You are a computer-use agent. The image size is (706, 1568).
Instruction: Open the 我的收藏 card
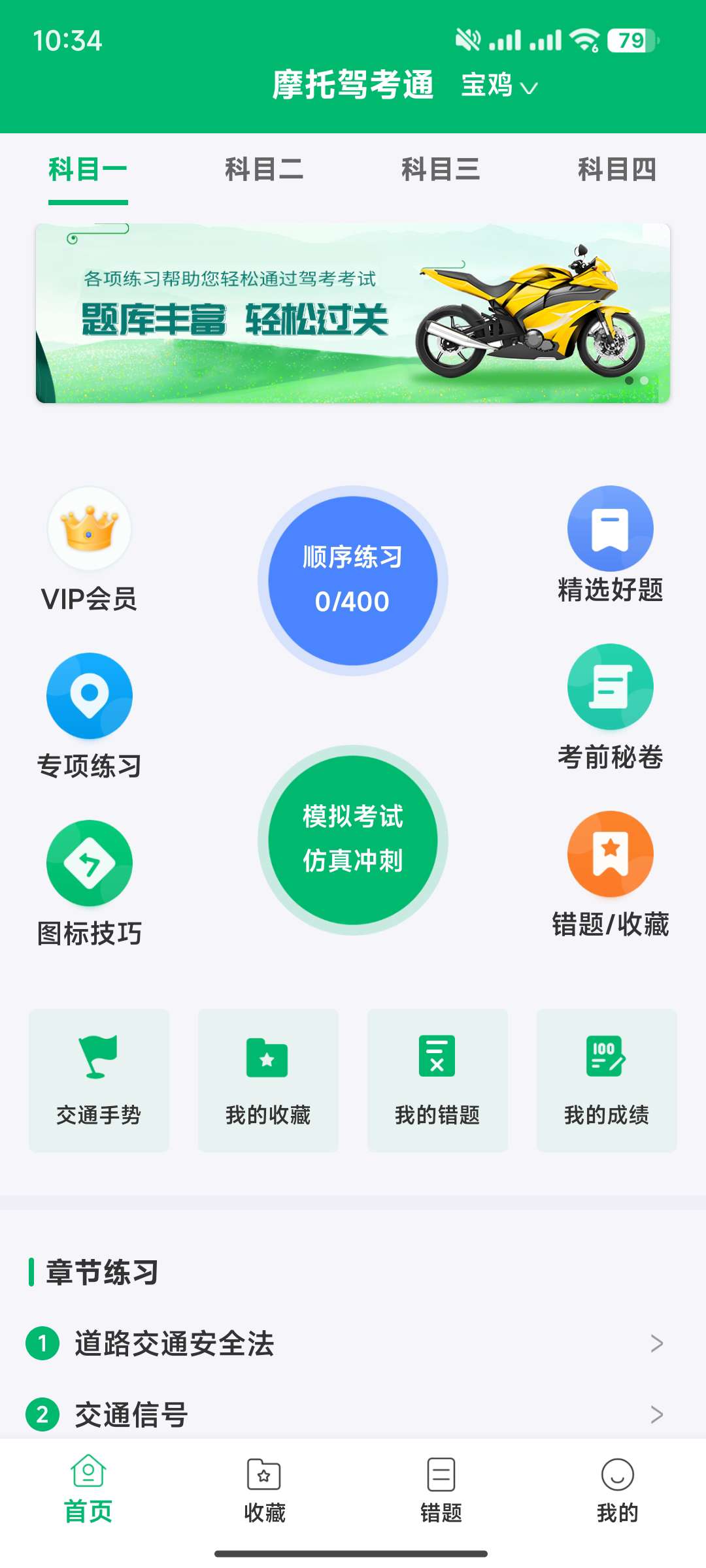(x=268, y=1080)
